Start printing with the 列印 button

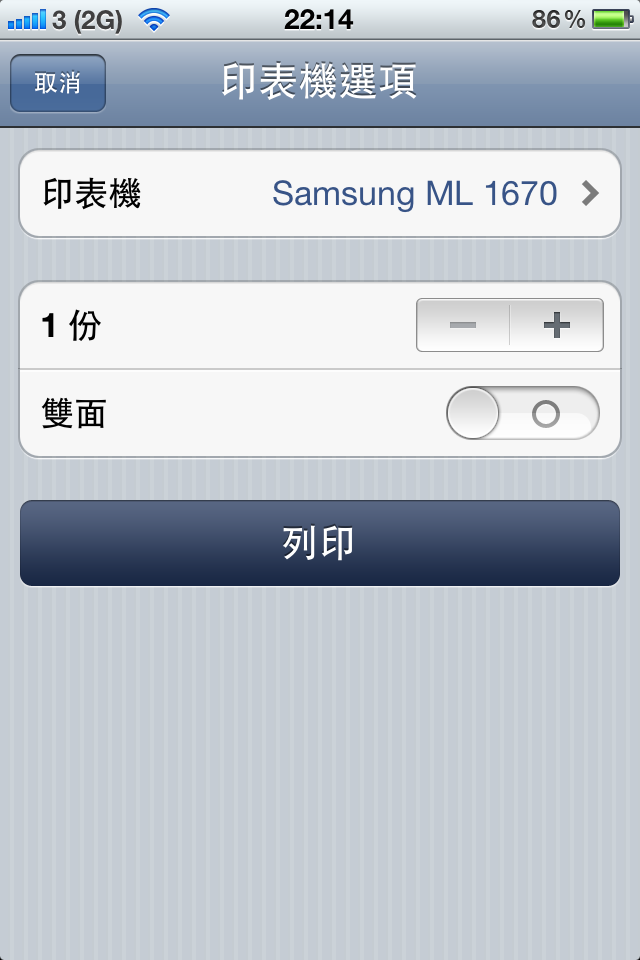(x=320, y=543)
